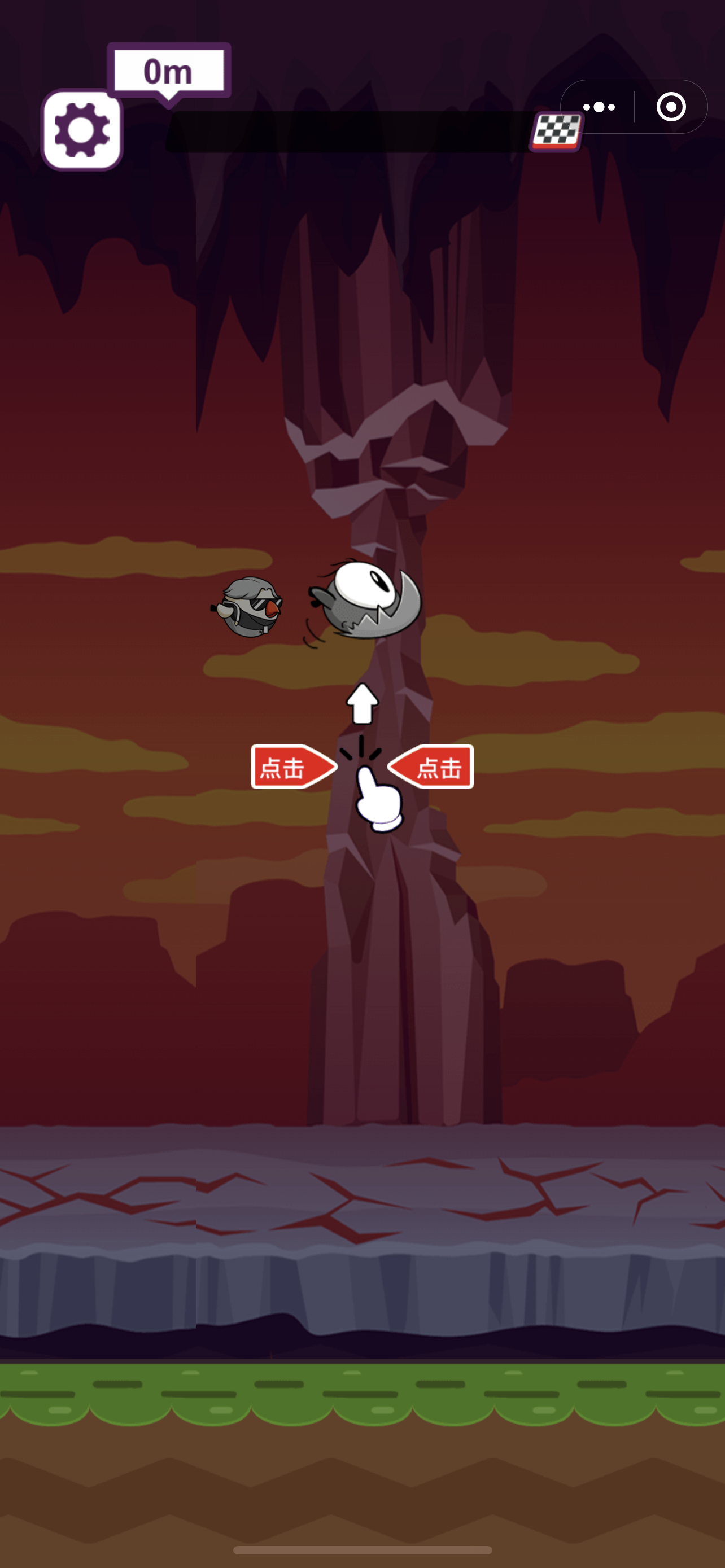
Task: Close the mini program with the circle button
Action: point(671,107)
